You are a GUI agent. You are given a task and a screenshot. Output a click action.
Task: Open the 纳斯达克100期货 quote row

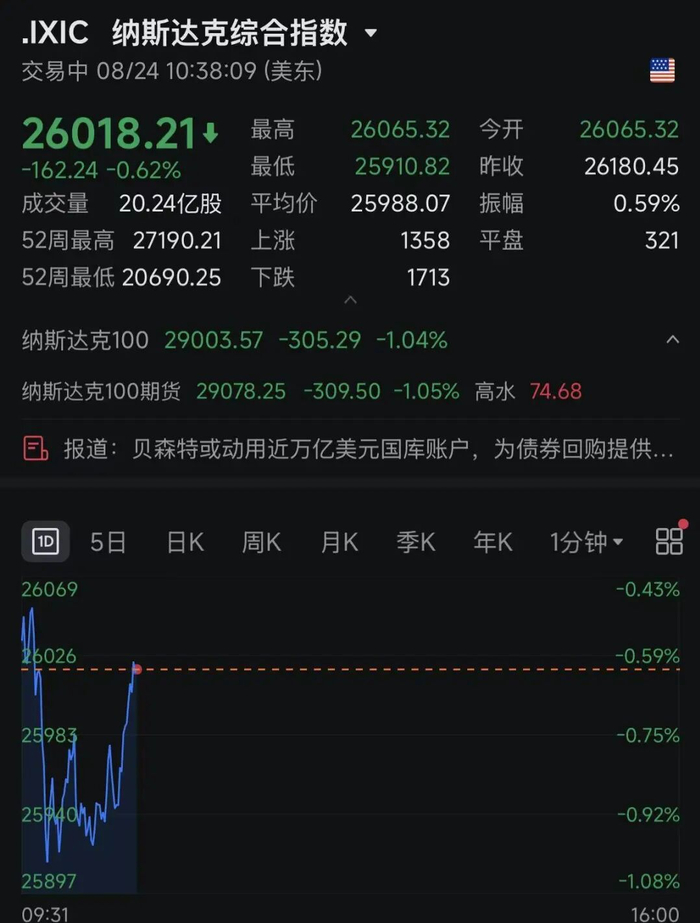[x=350, y=391]
